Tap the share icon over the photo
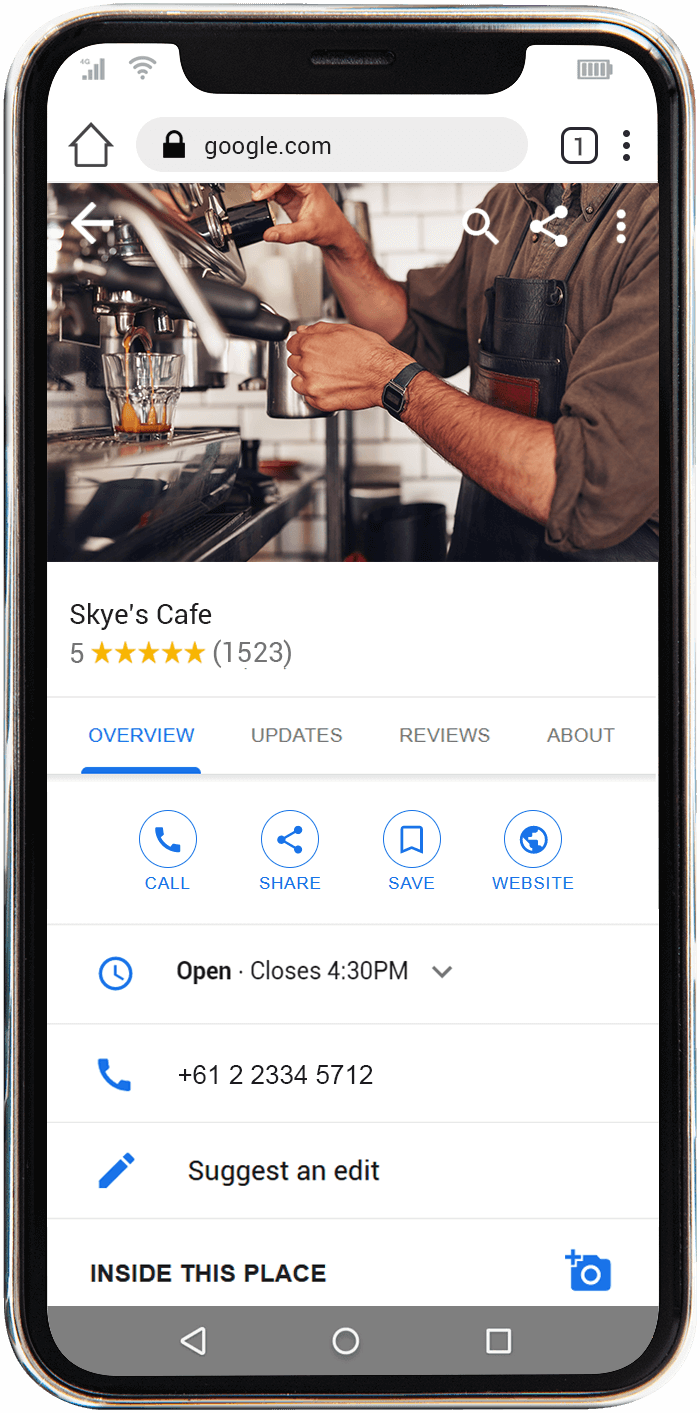Viewport: 700px width, 1413px height. (x=549, y=227)
